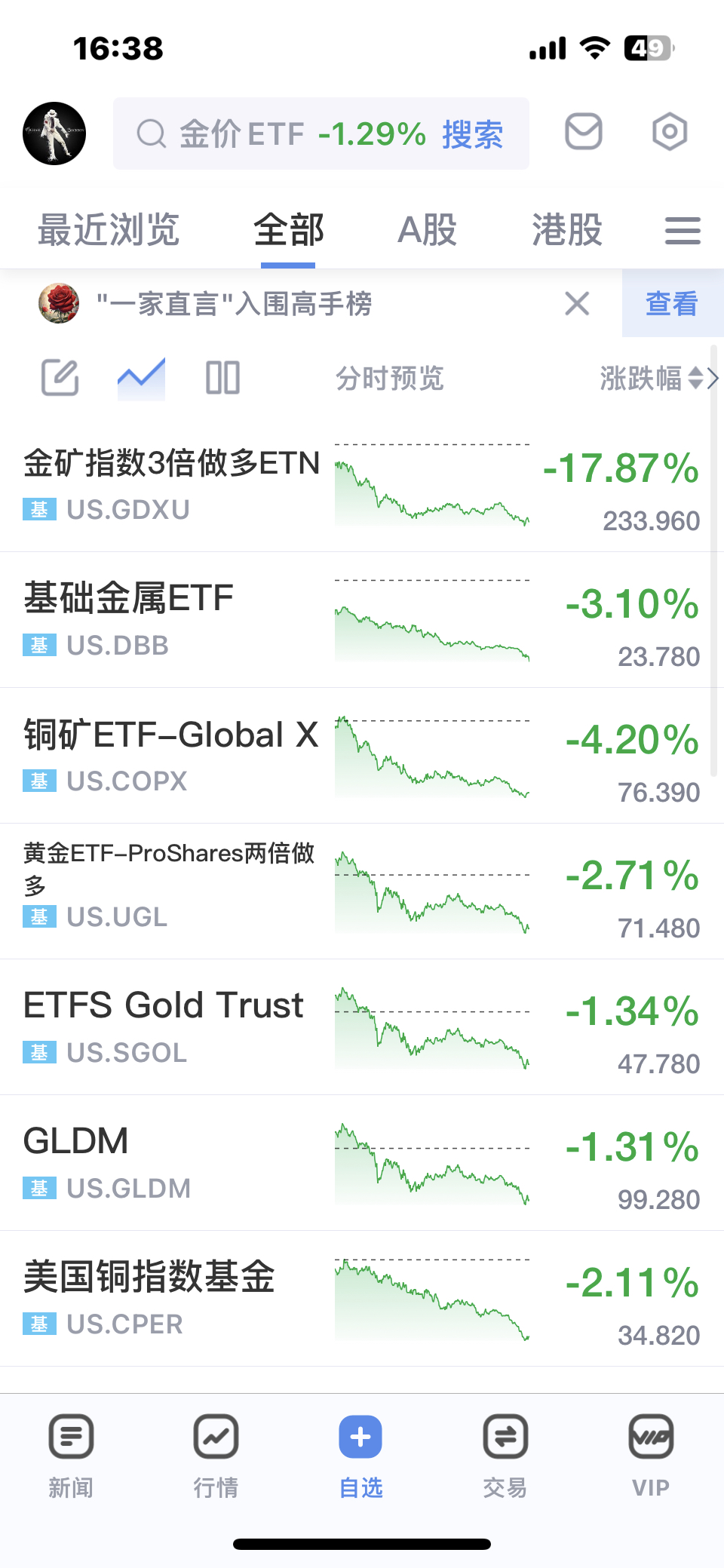Switch to the 最近浏览 tab
Screen dimensions: 724x1568
point(109,229)
